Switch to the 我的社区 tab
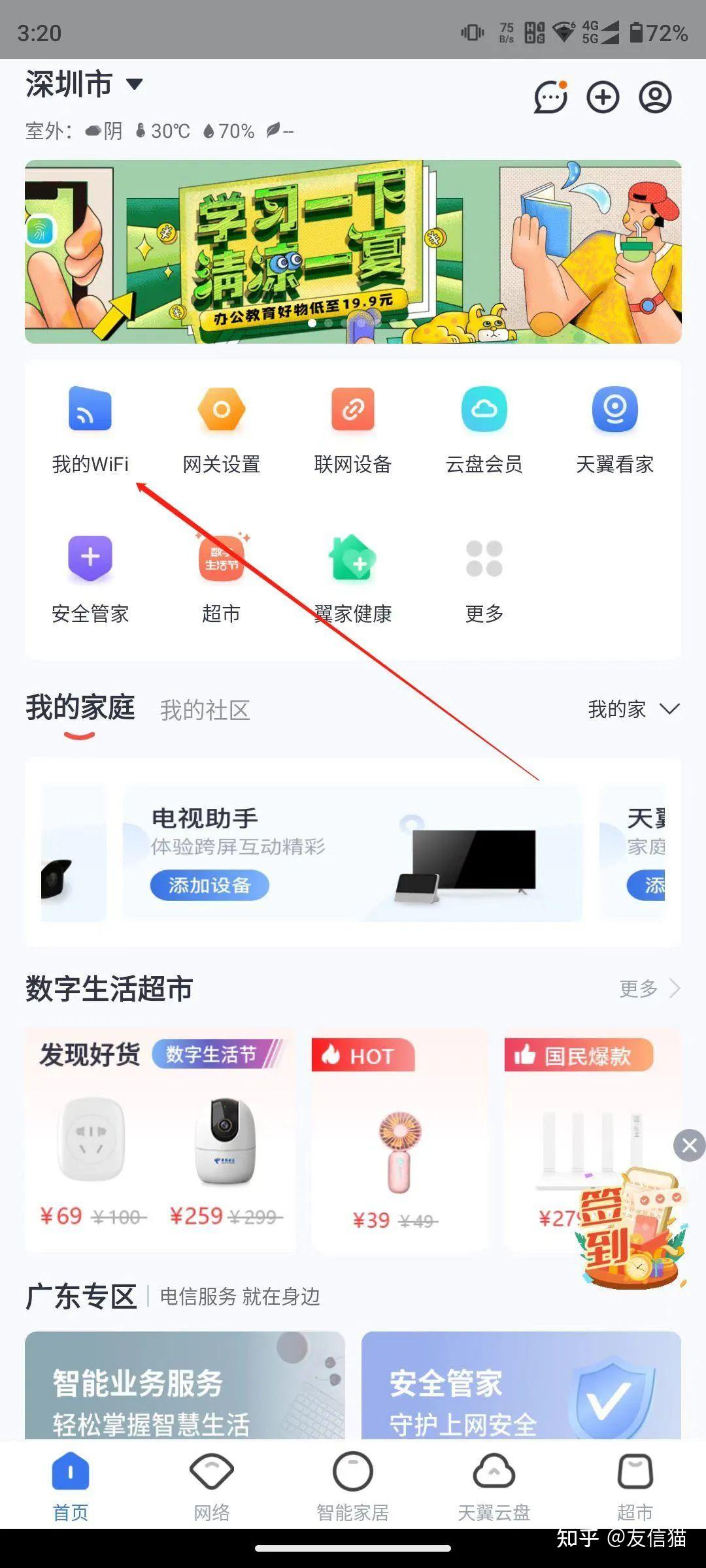This screenshot has height=1568, width=706. point(205,710)
